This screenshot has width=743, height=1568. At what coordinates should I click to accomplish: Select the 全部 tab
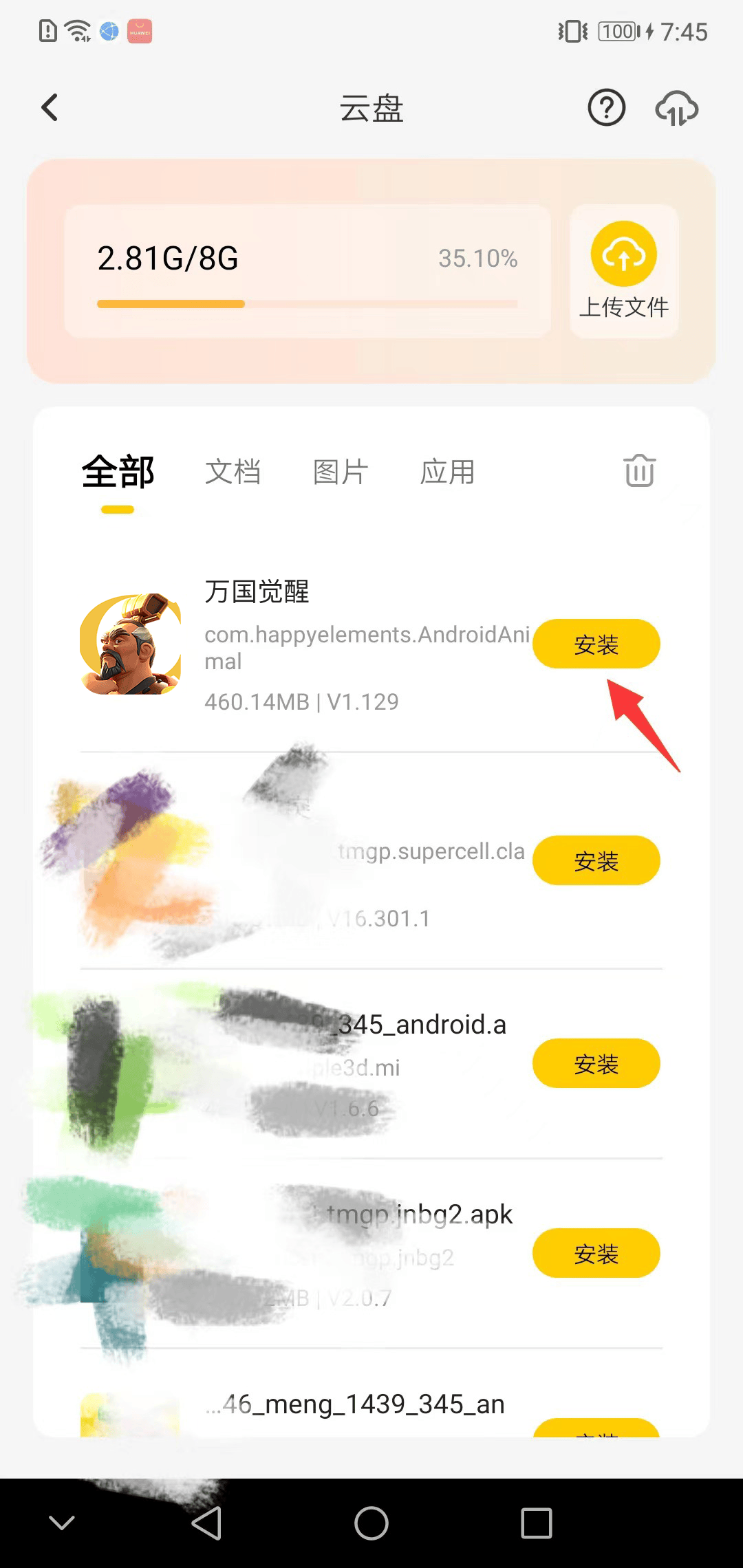[118, 472]
